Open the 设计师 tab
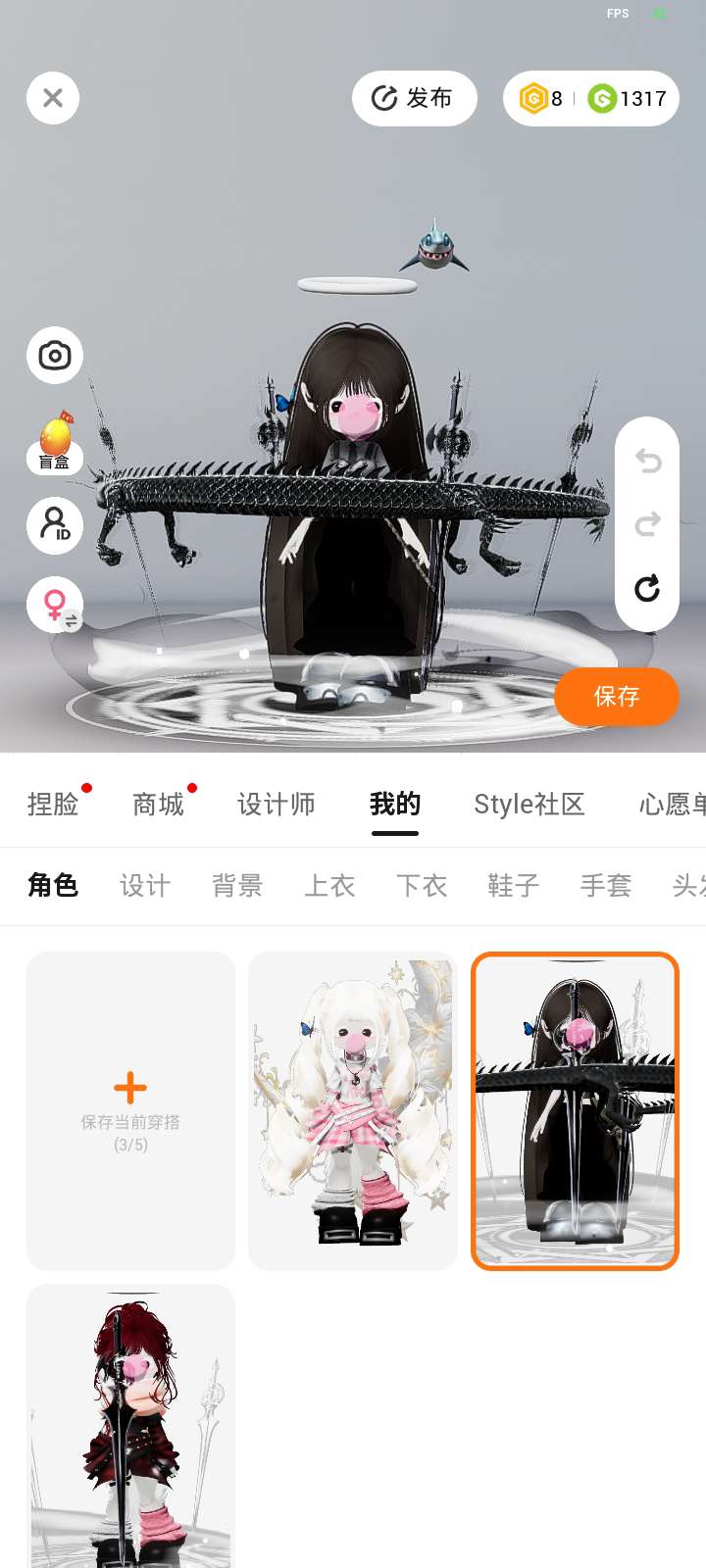This screenshot has height=1568, width=706. [276, 805]
